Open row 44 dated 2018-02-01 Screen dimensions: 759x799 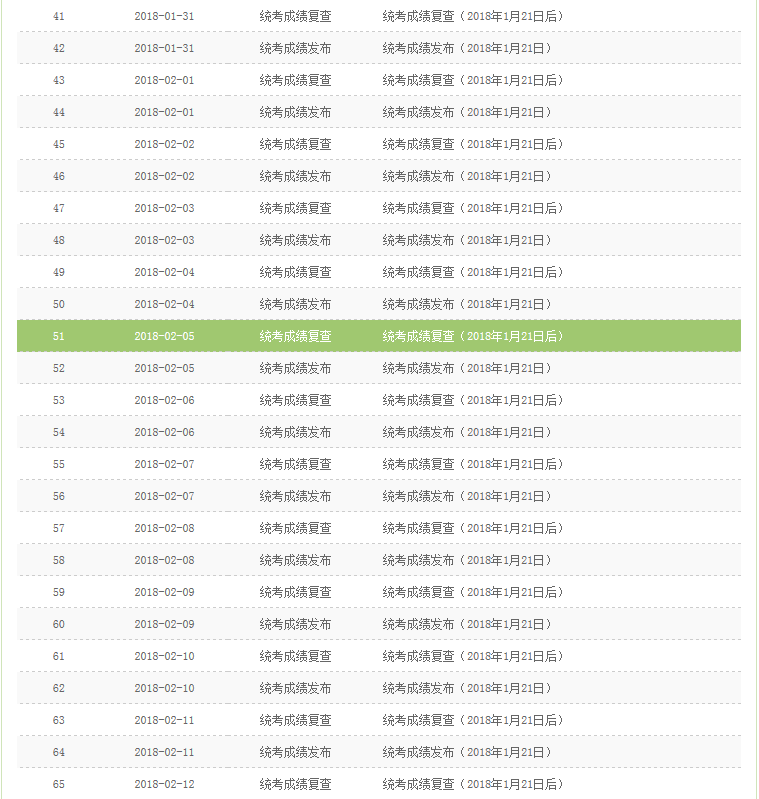click(x=378, y=112)
